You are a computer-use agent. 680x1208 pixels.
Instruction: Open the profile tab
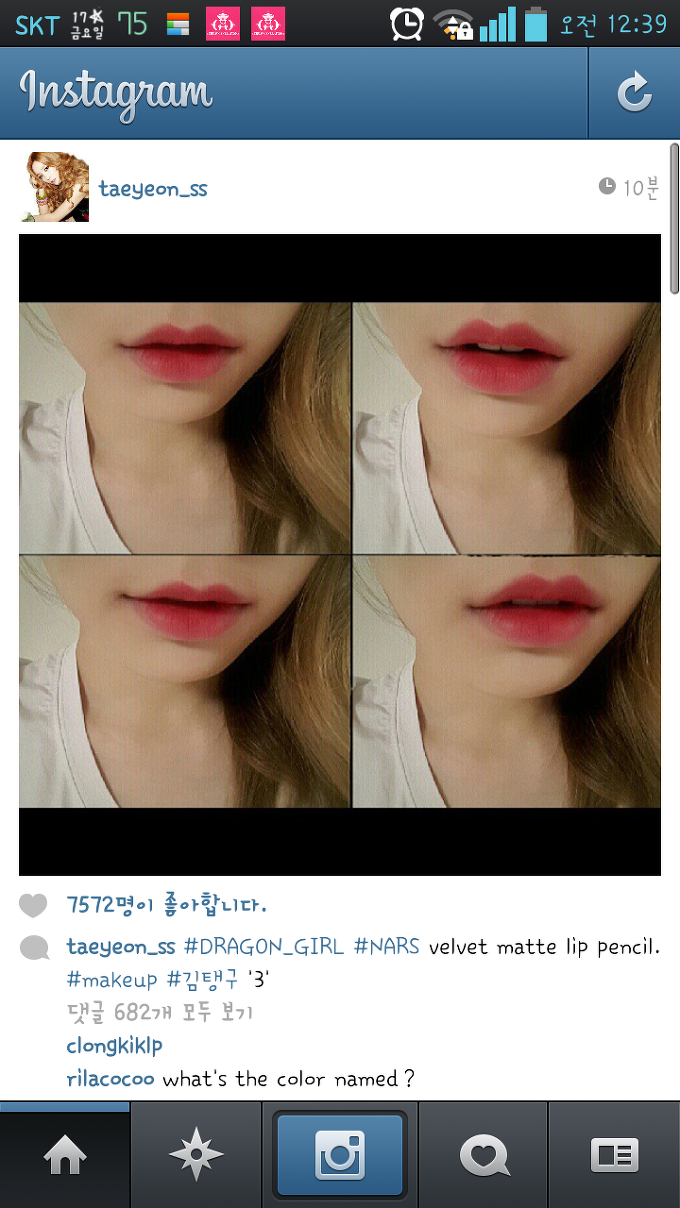point(614,1157)
